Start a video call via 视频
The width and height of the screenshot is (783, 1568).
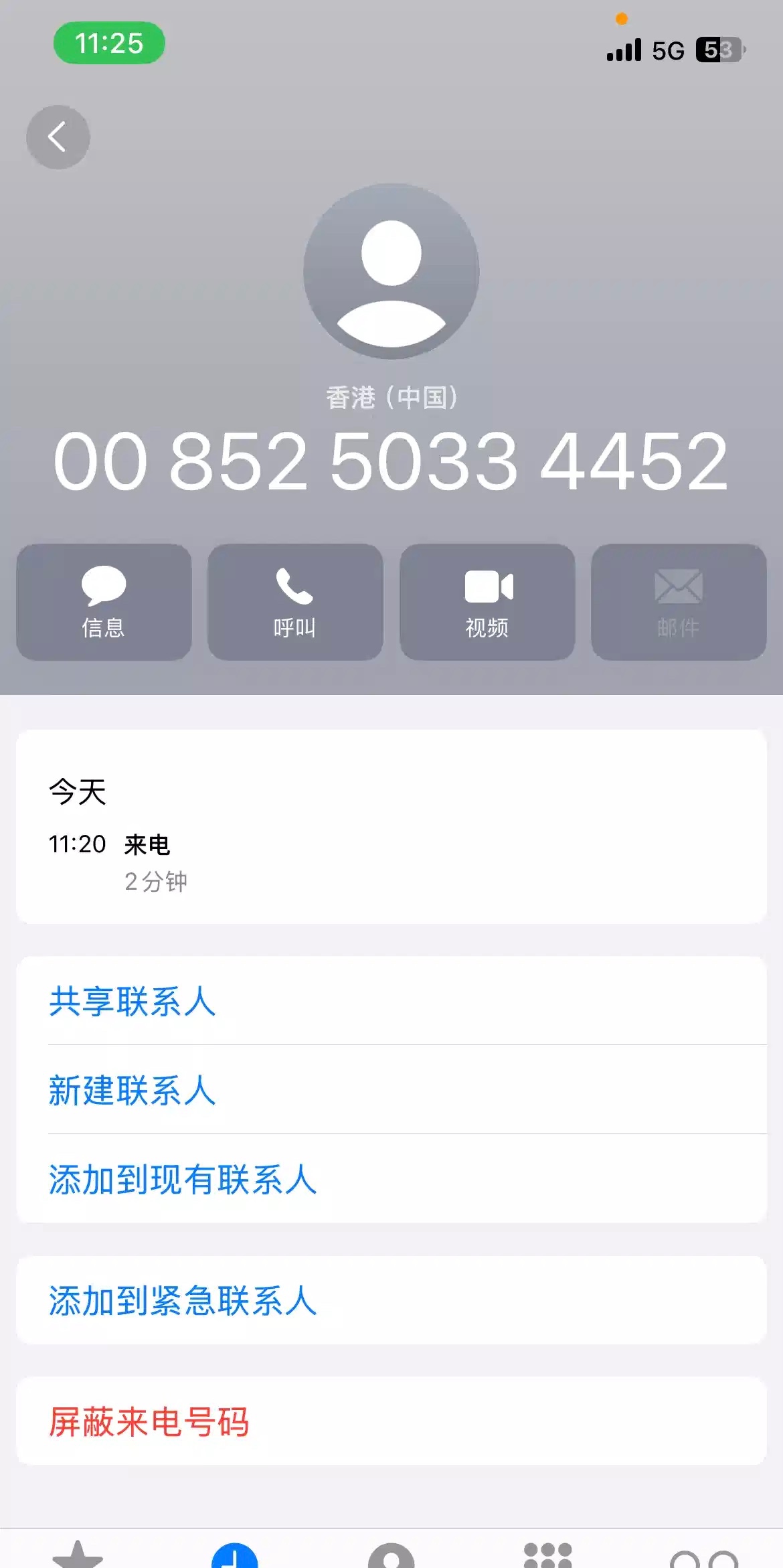point(487,602)
